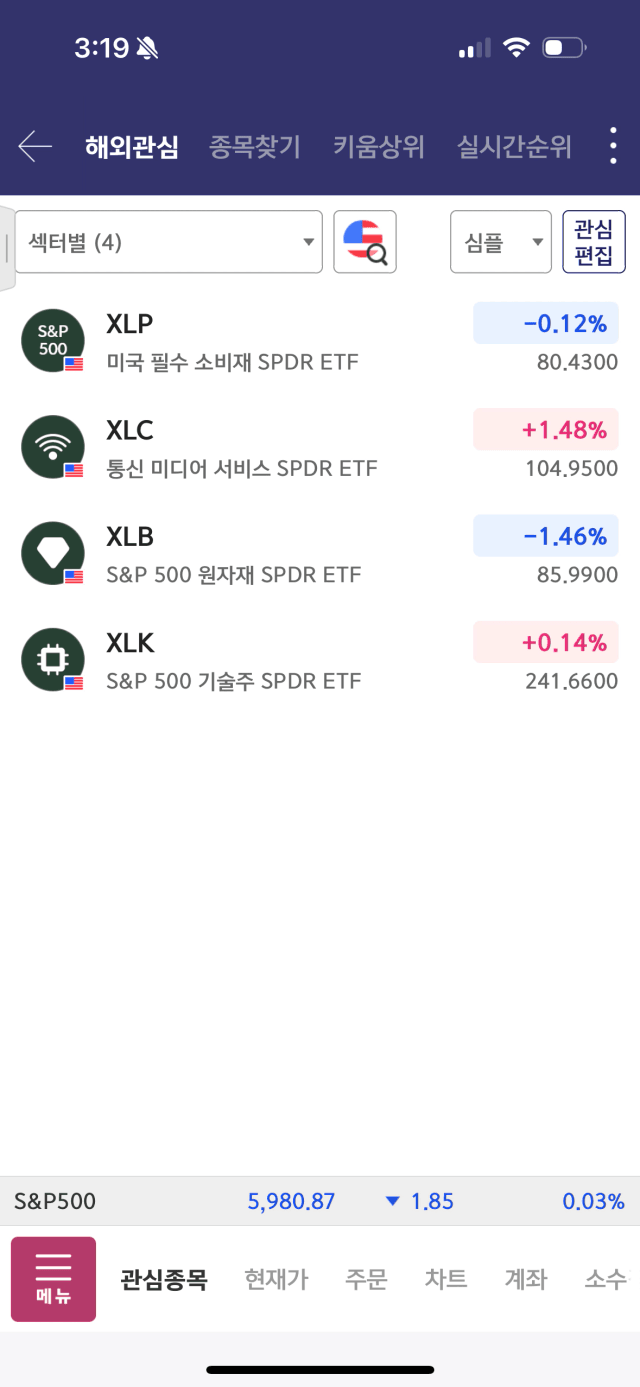Open the US stock search icon
This screenshot has height=1387, width=640.
click(x=365, y=242)
